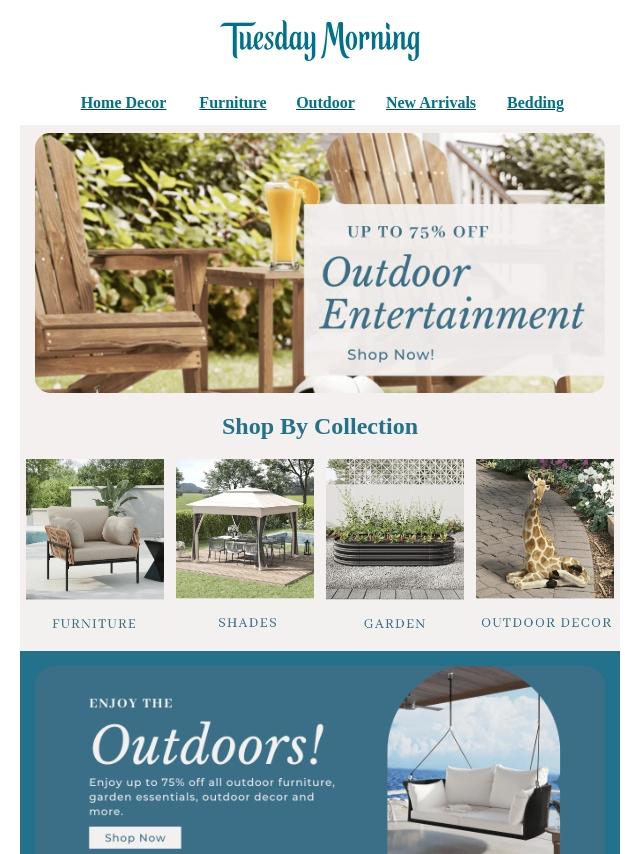Open the Home Decor link
The height and width of the screenshot is (854, 640).
pos(123,103)
